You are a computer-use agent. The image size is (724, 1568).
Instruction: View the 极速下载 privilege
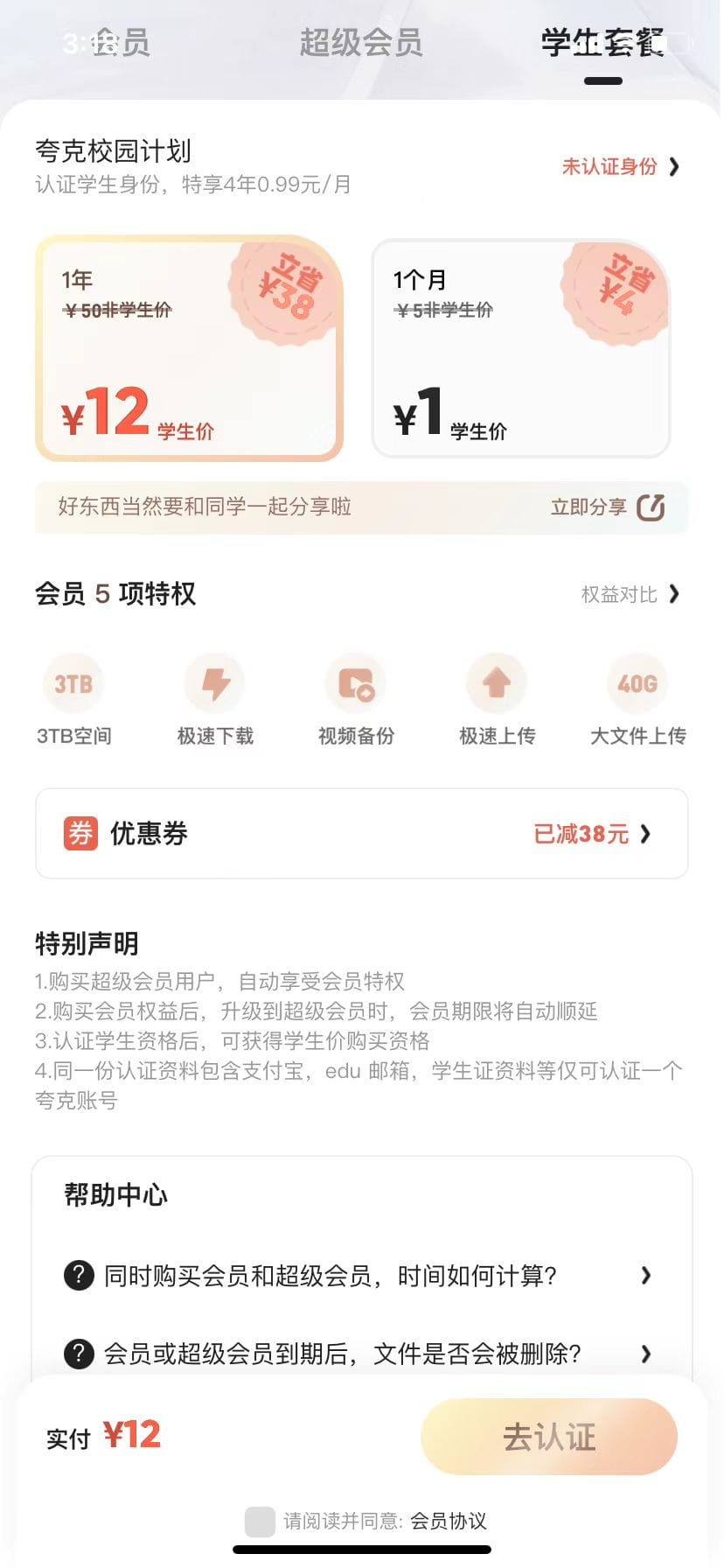click(x=215, y=700)
